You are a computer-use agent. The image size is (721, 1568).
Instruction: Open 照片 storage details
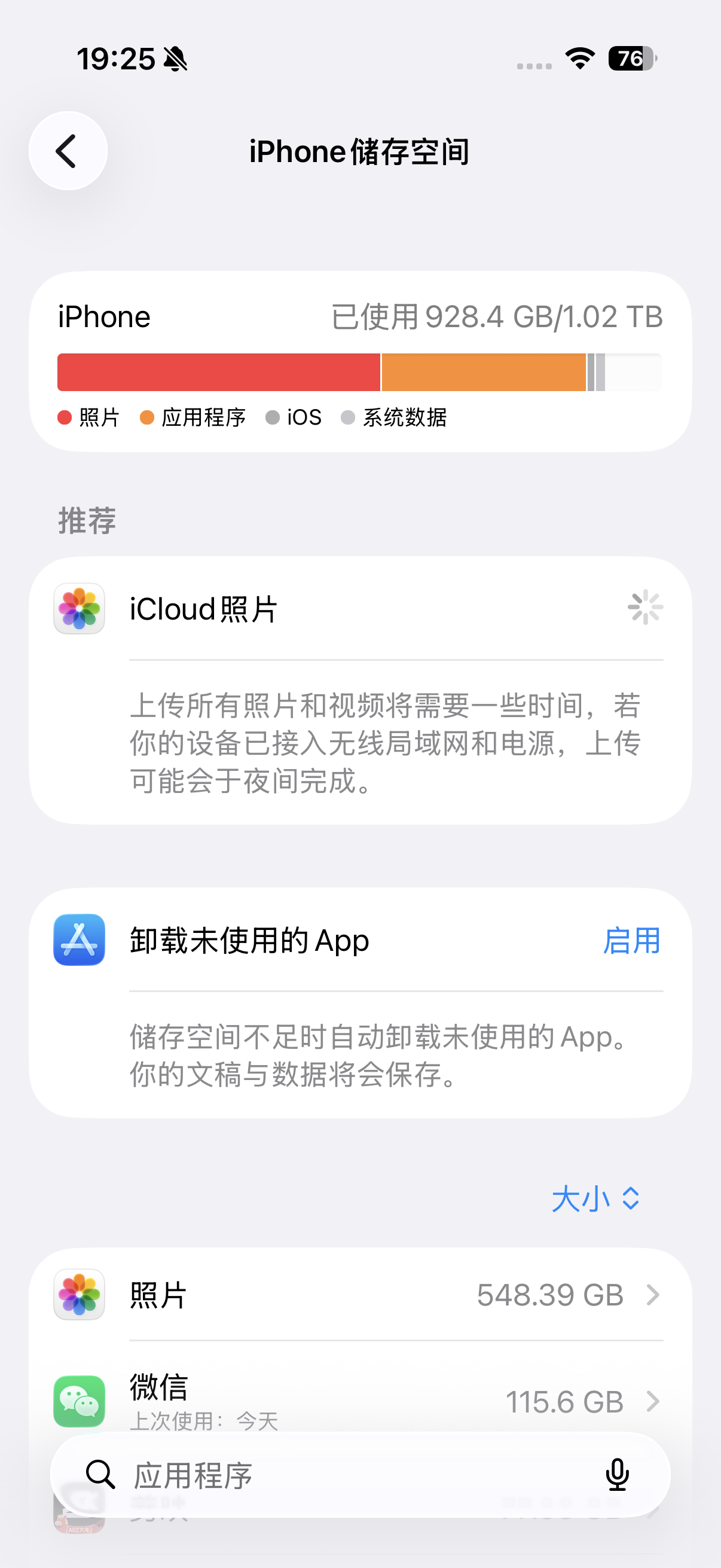359,1295
